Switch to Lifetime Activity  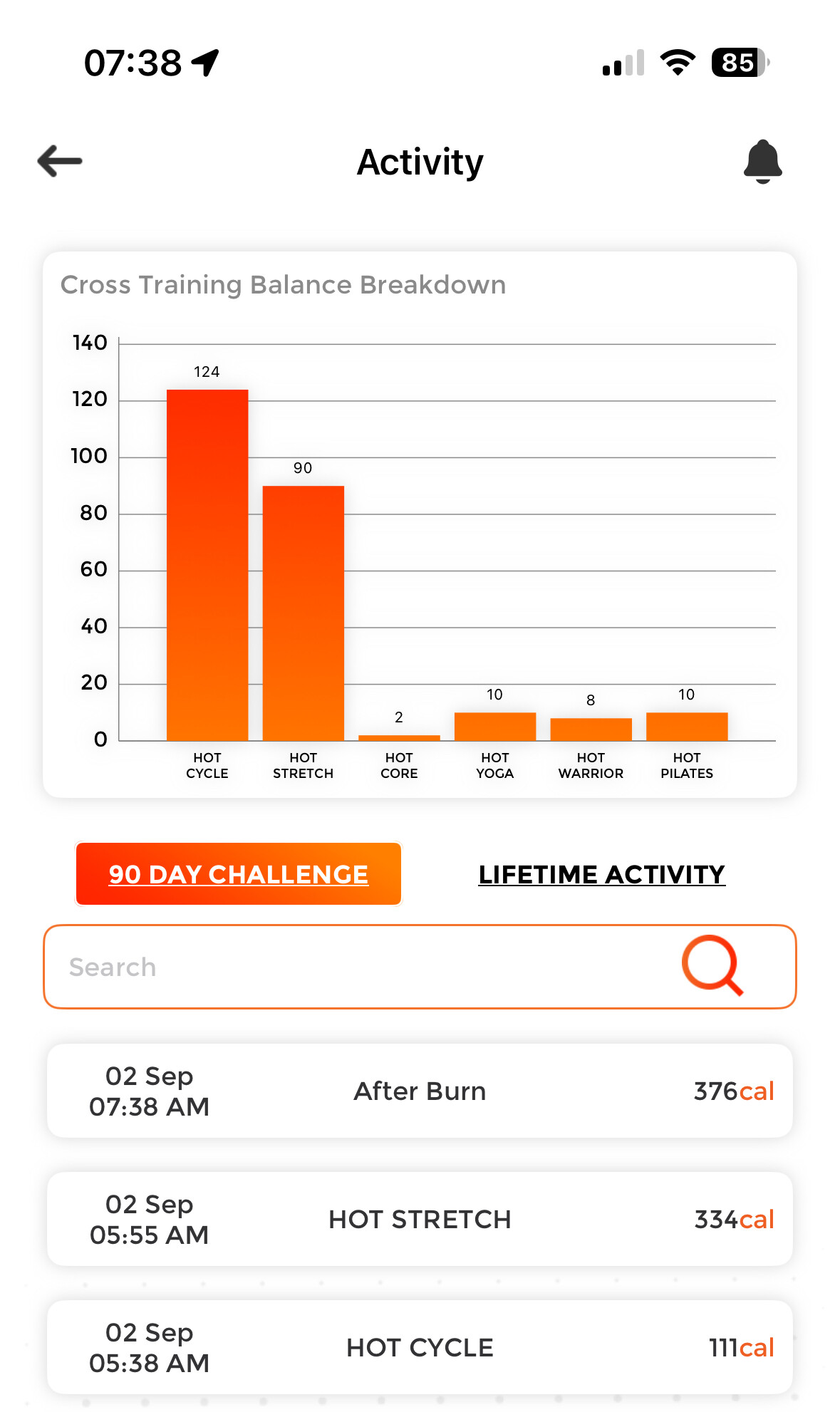pyautogui.click(x=601, y=874)
